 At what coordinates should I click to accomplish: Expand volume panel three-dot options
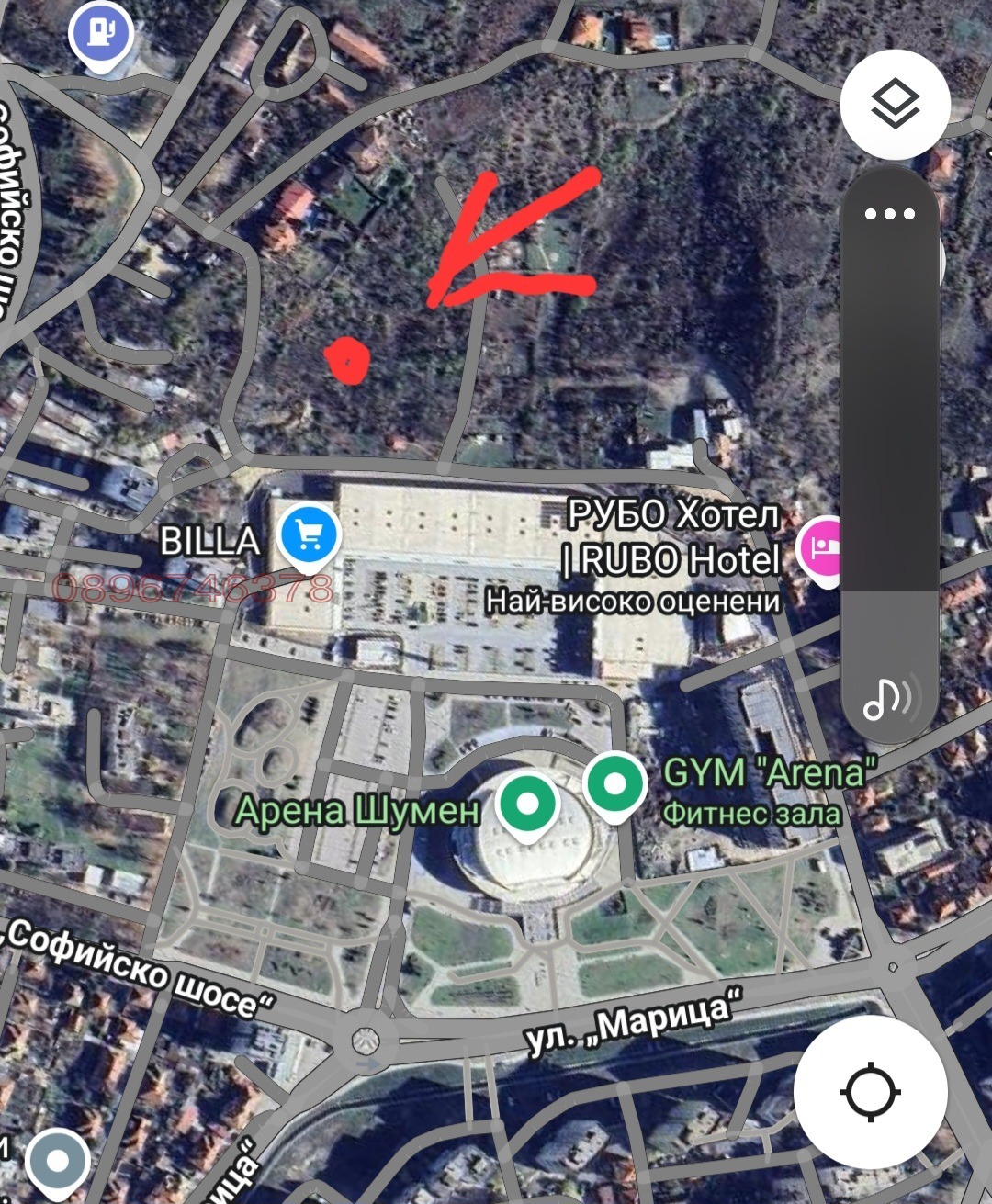coord(889,214)
